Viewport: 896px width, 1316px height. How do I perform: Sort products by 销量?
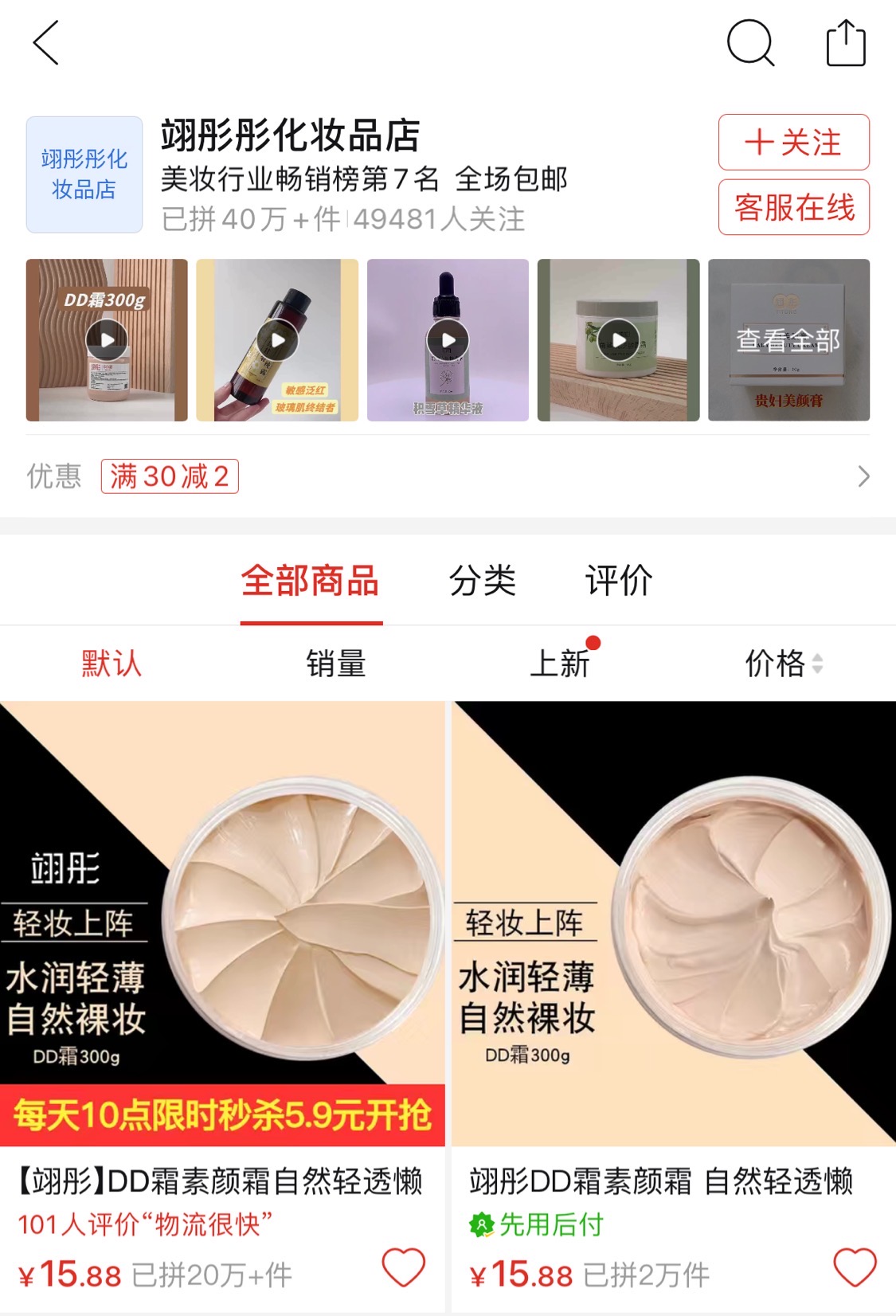click(x=336, y=664)
